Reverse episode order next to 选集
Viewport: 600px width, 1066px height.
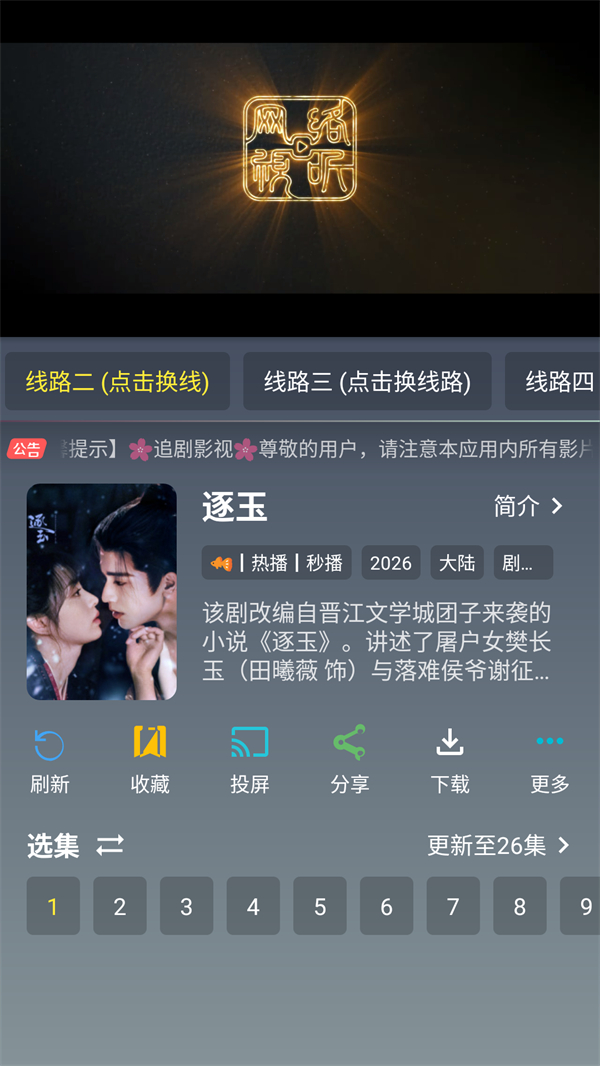pos(110,846)
